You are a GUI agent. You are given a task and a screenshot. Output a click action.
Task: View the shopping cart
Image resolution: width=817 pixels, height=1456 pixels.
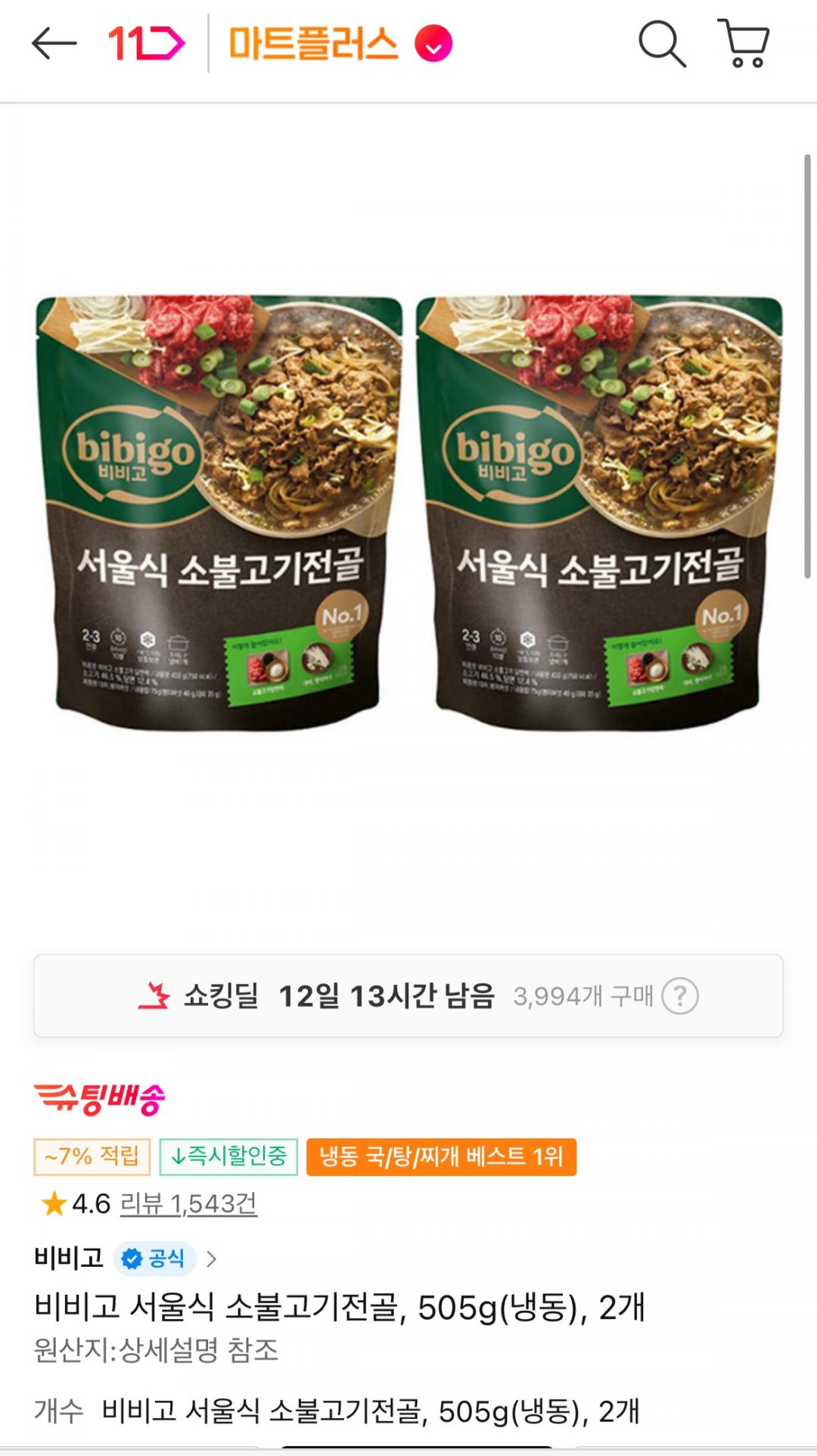click(744, 44)
